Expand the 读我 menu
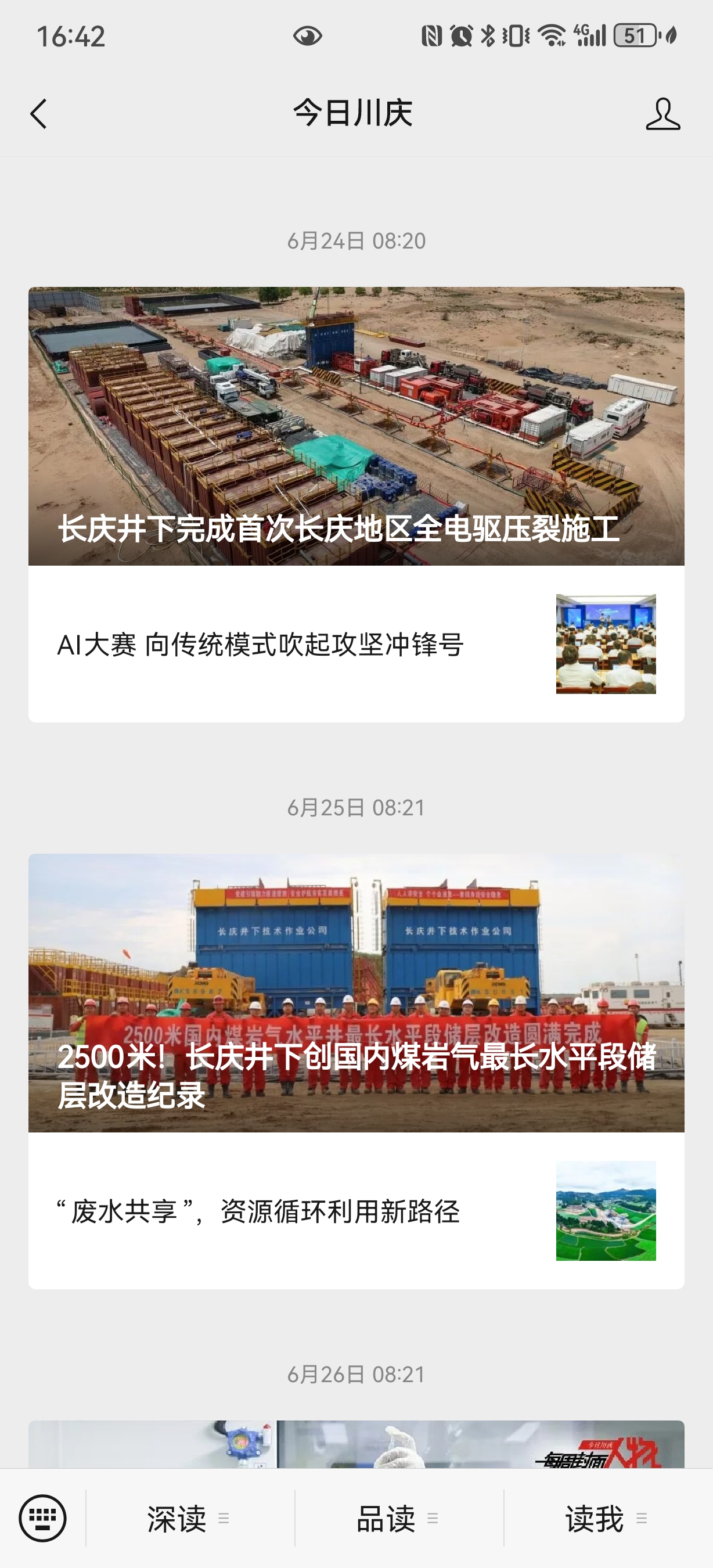The height and width of the screenshot is (1568, 713). click(x=607, y=1519)
